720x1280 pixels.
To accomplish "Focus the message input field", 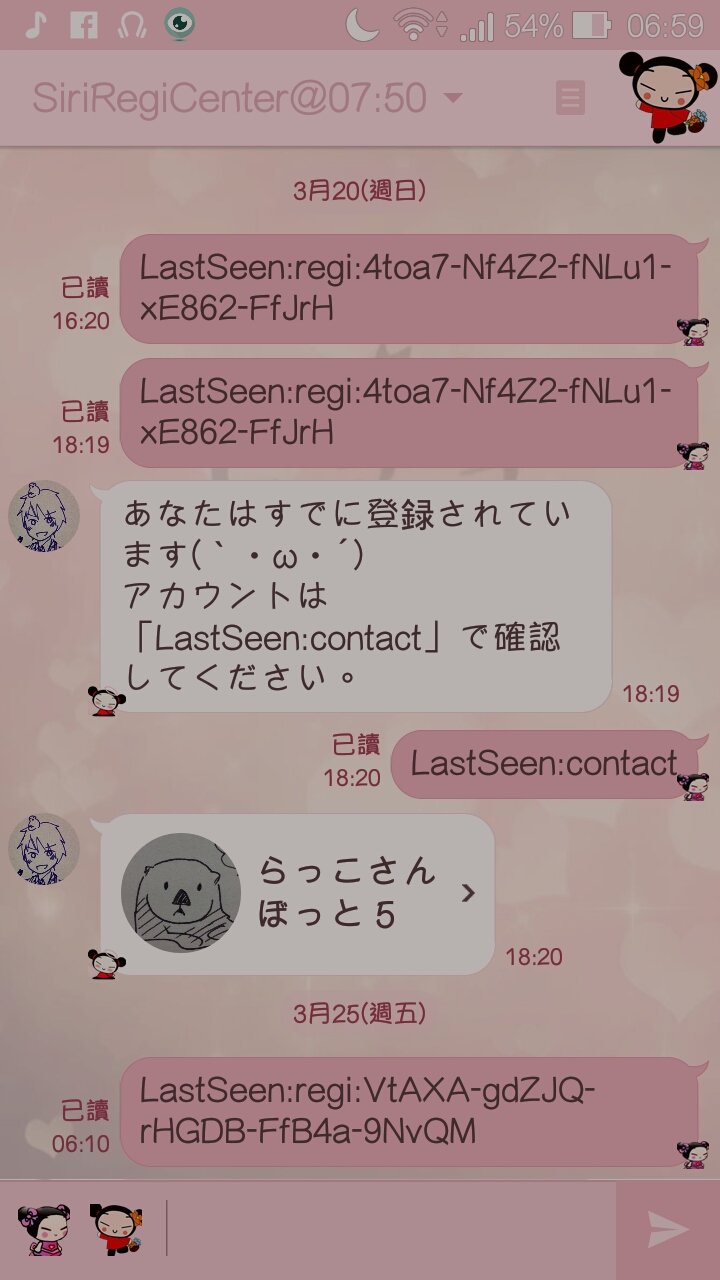I will click(x=390, y=1229).
